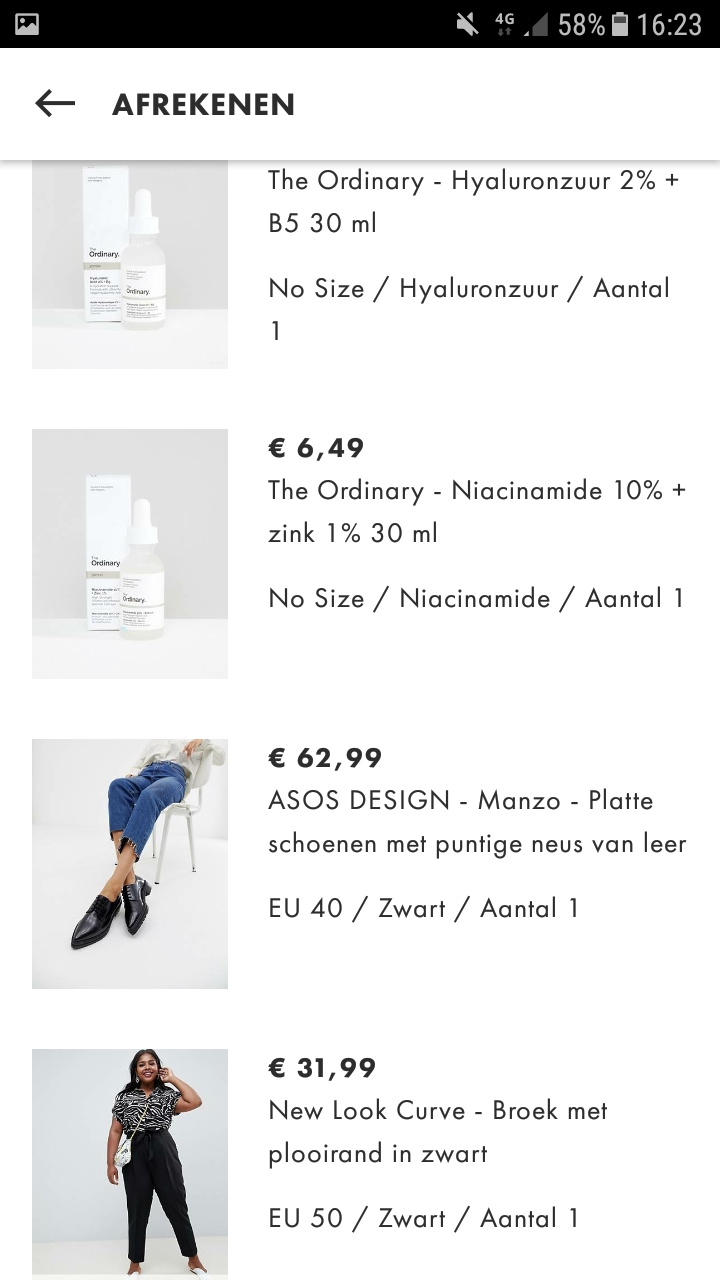Open the ASOS DESIGN Manzo shoes image

[x=130, y=864]
